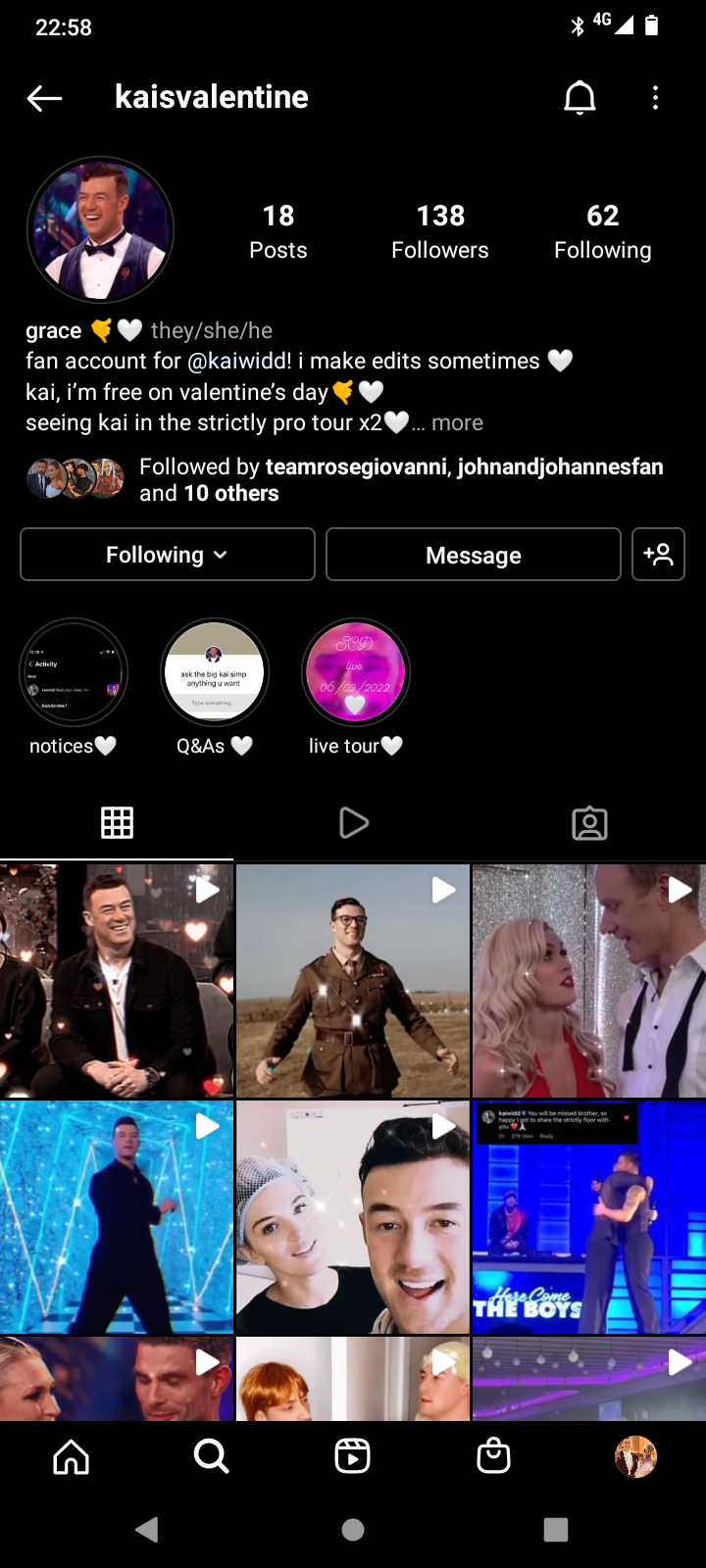The width and height of the screenshot is (706, 1568).
Task: View the 138 Followers list
Action: coord(440,231)
